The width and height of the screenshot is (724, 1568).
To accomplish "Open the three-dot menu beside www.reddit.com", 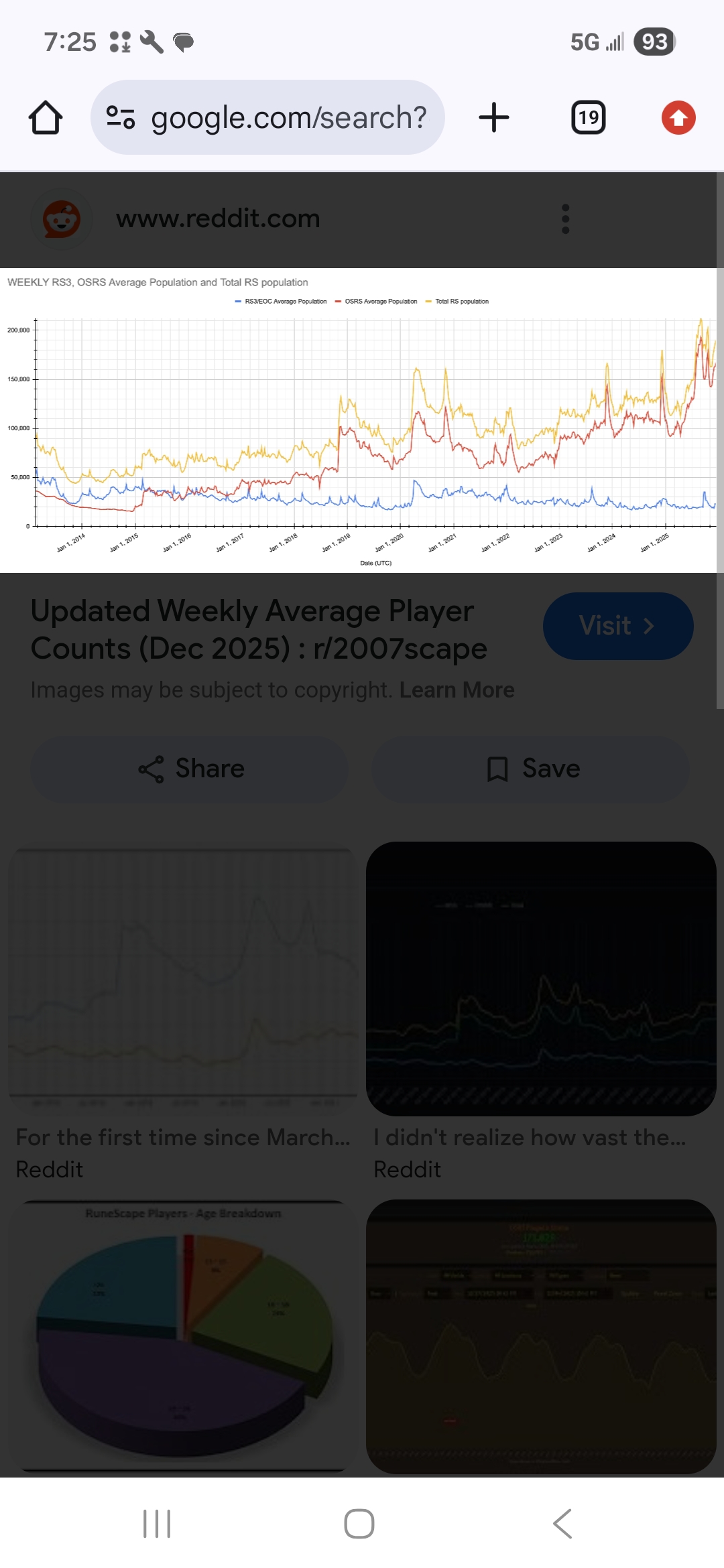I will (x=566, y=219).
